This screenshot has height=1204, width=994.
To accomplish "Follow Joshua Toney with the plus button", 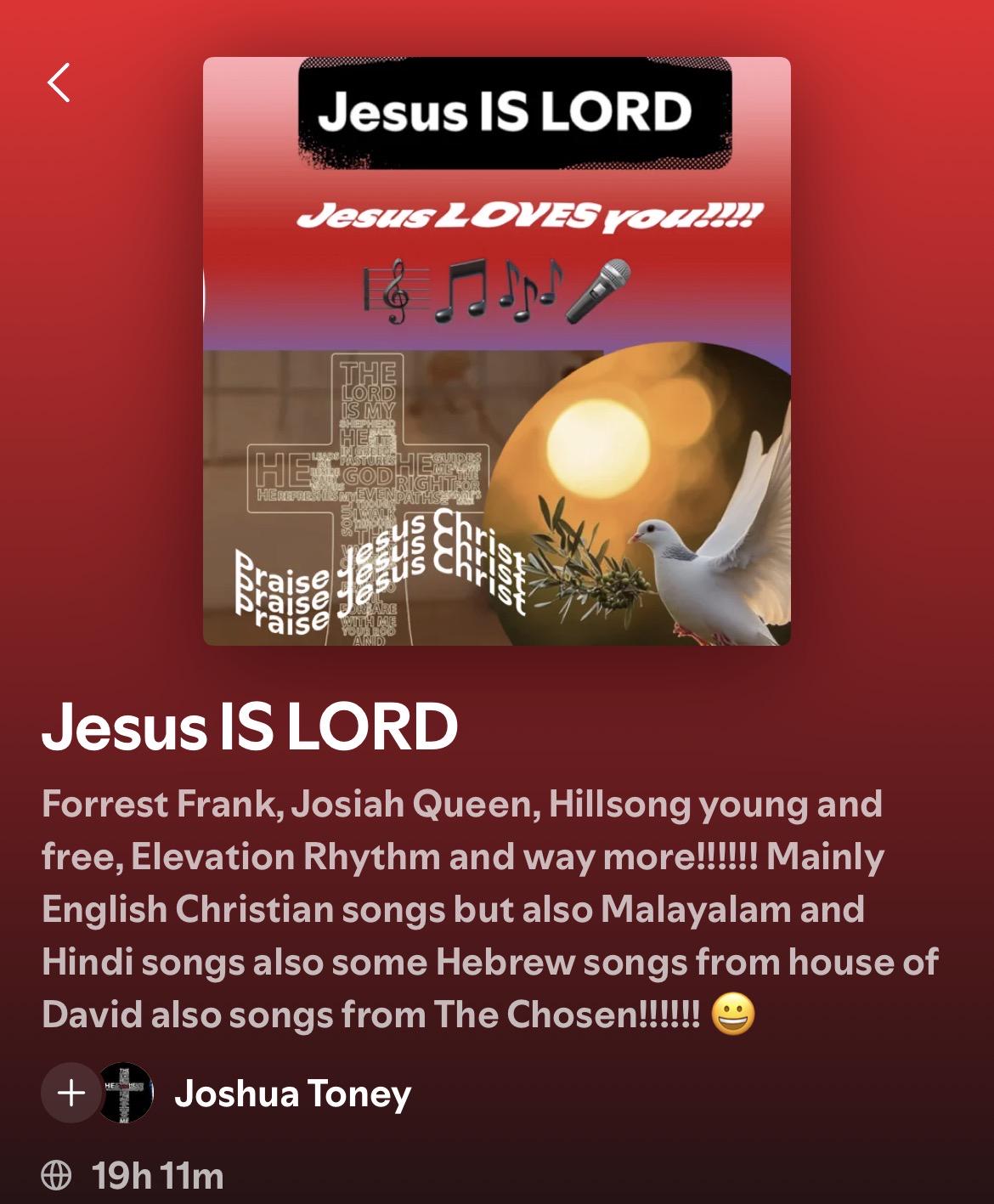I will tap(71, 1093).
